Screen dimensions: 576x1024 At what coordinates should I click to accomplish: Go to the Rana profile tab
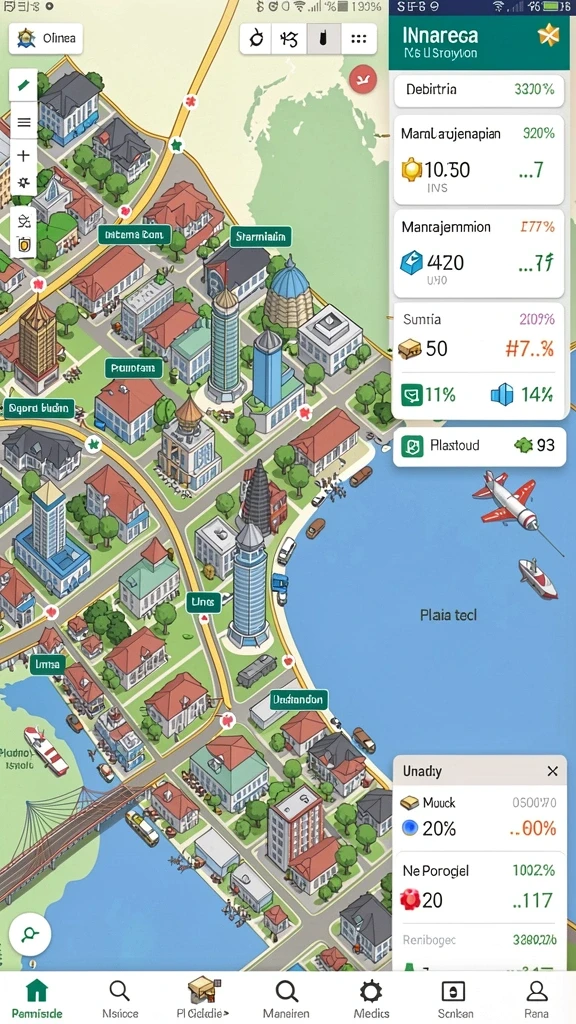pos(536,999)
